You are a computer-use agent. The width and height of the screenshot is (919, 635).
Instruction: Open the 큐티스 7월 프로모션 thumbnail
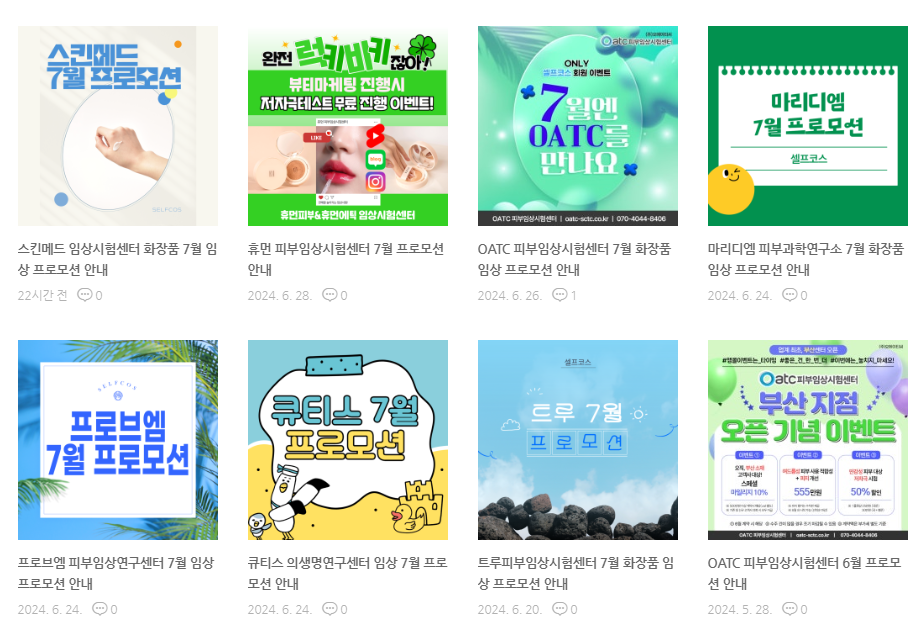pos(348,440)
